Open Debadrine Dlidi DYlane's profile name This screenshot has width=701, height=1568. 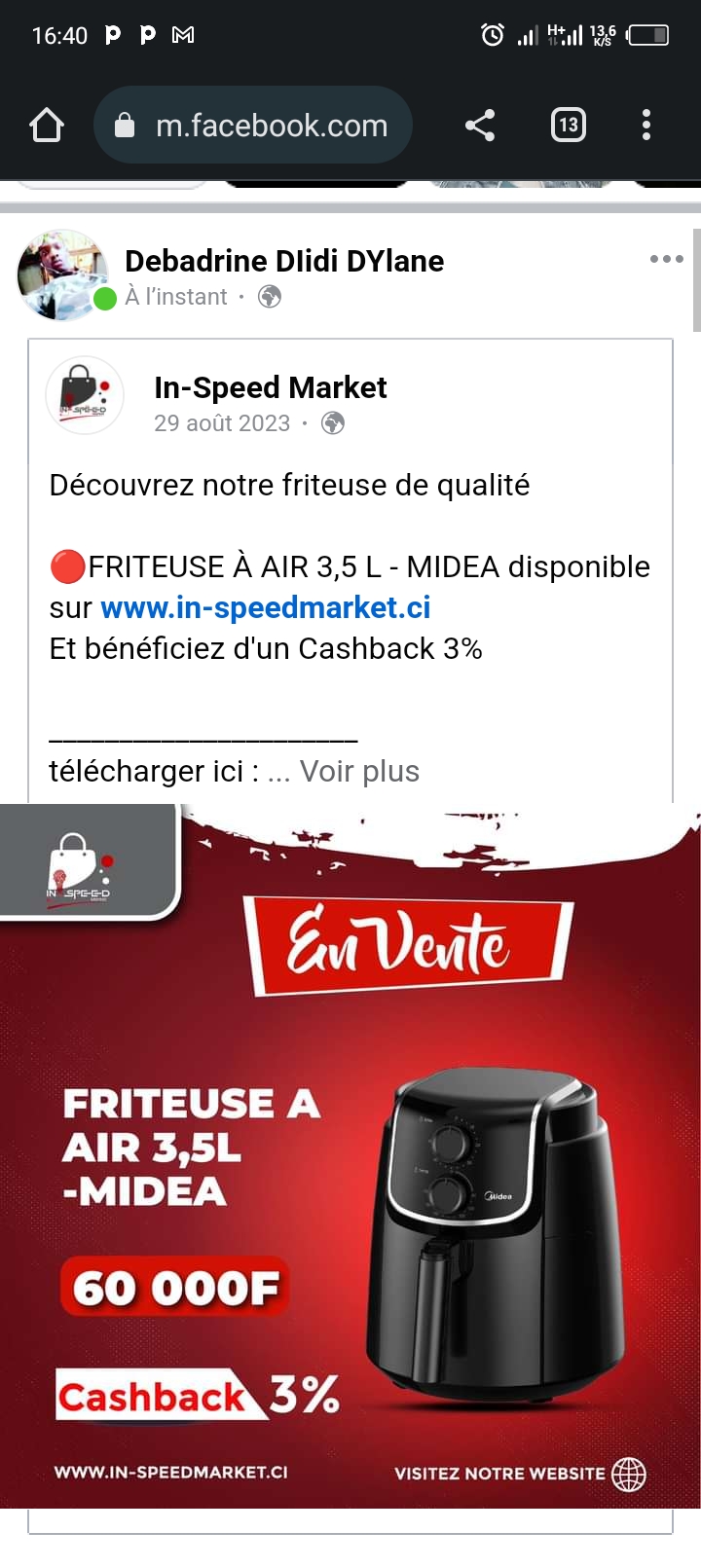[x=284, y=261]
